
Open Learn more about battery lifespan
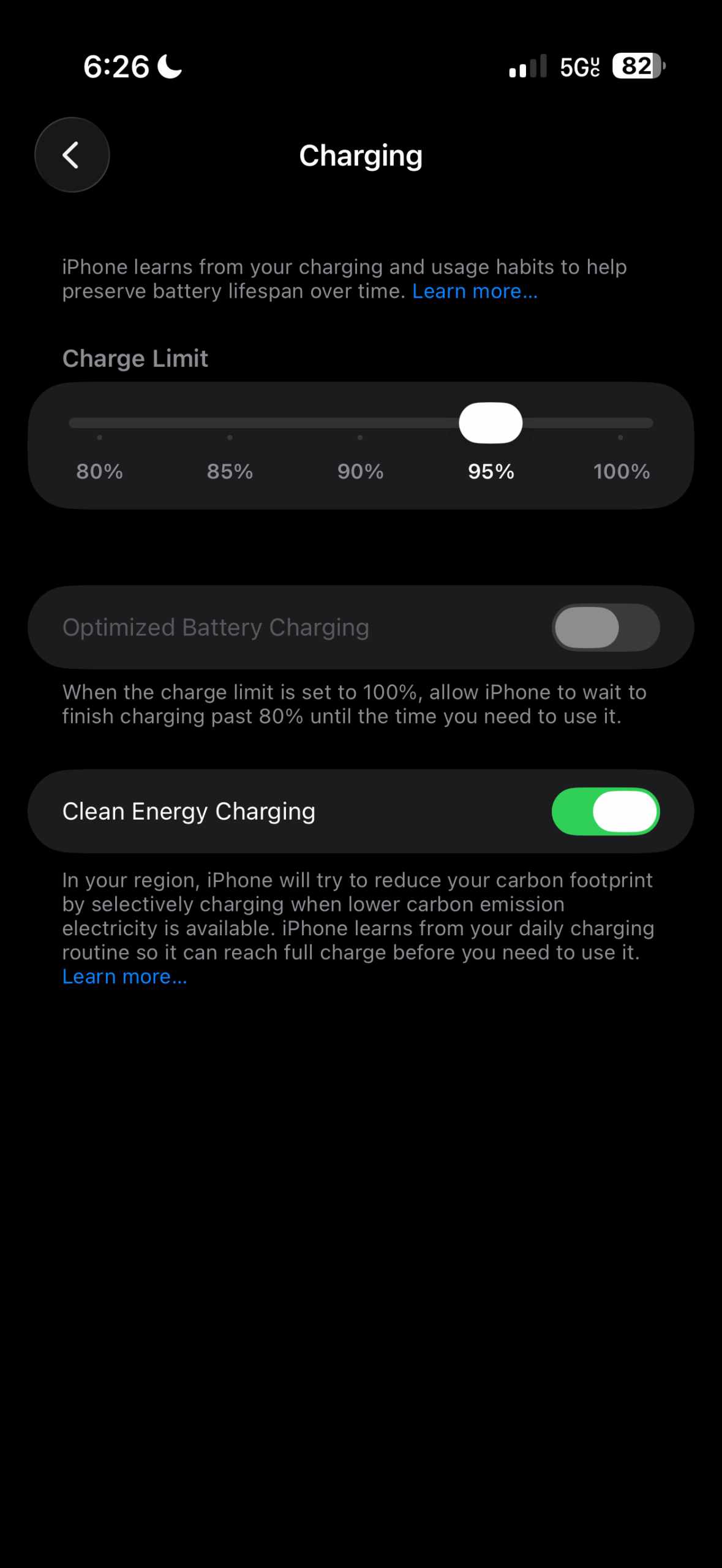click(475, 292)
